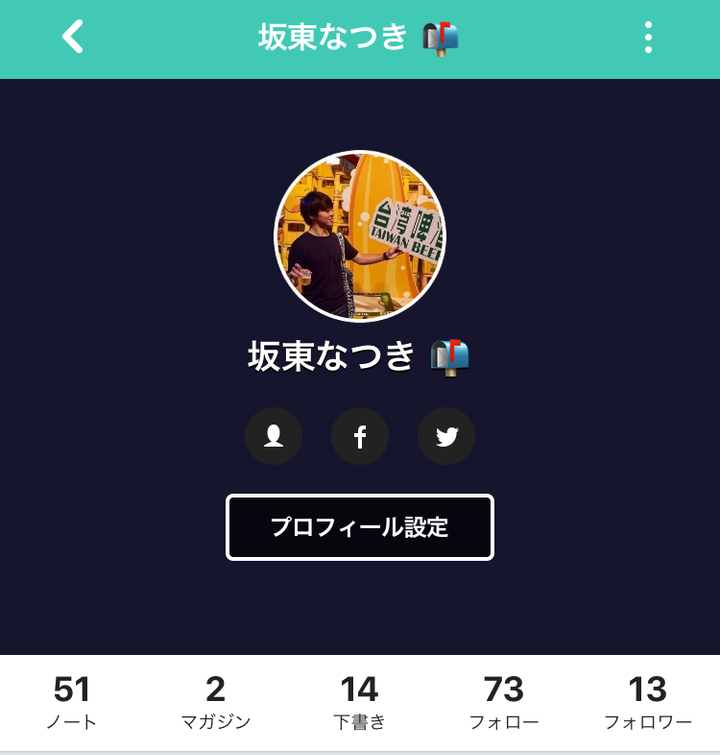Open the three-dot overflow menu
Viewport: 720px width, 755px height.
click(x=648, y=38)
